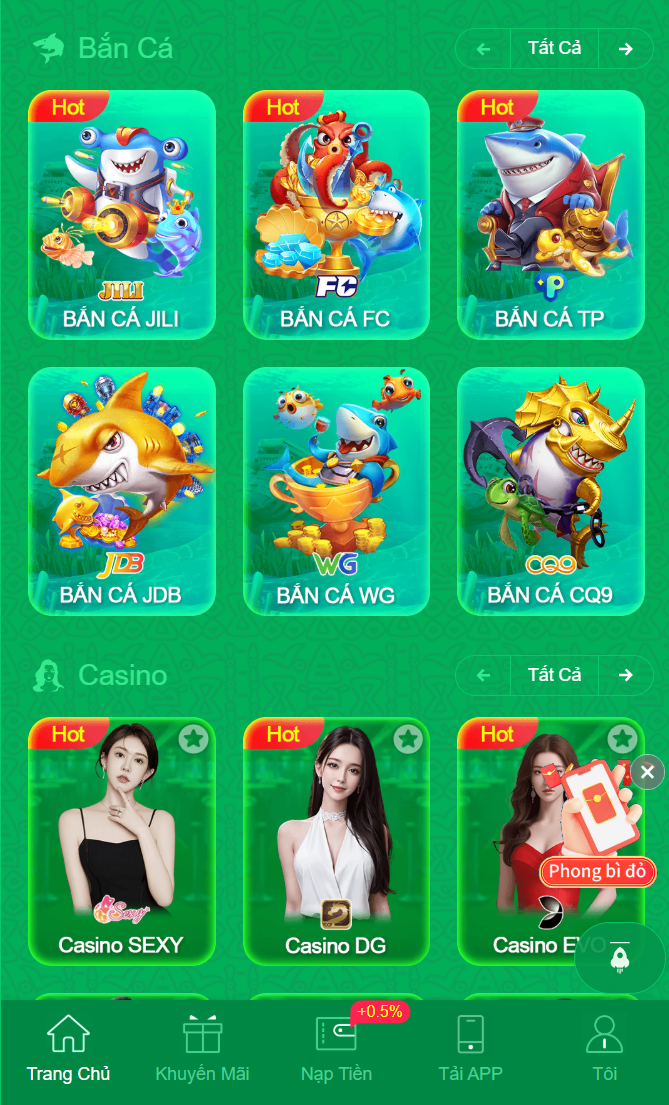Tap the previous arrow in Bắn Cá section
669x1105 pixels.
[484, 48]
